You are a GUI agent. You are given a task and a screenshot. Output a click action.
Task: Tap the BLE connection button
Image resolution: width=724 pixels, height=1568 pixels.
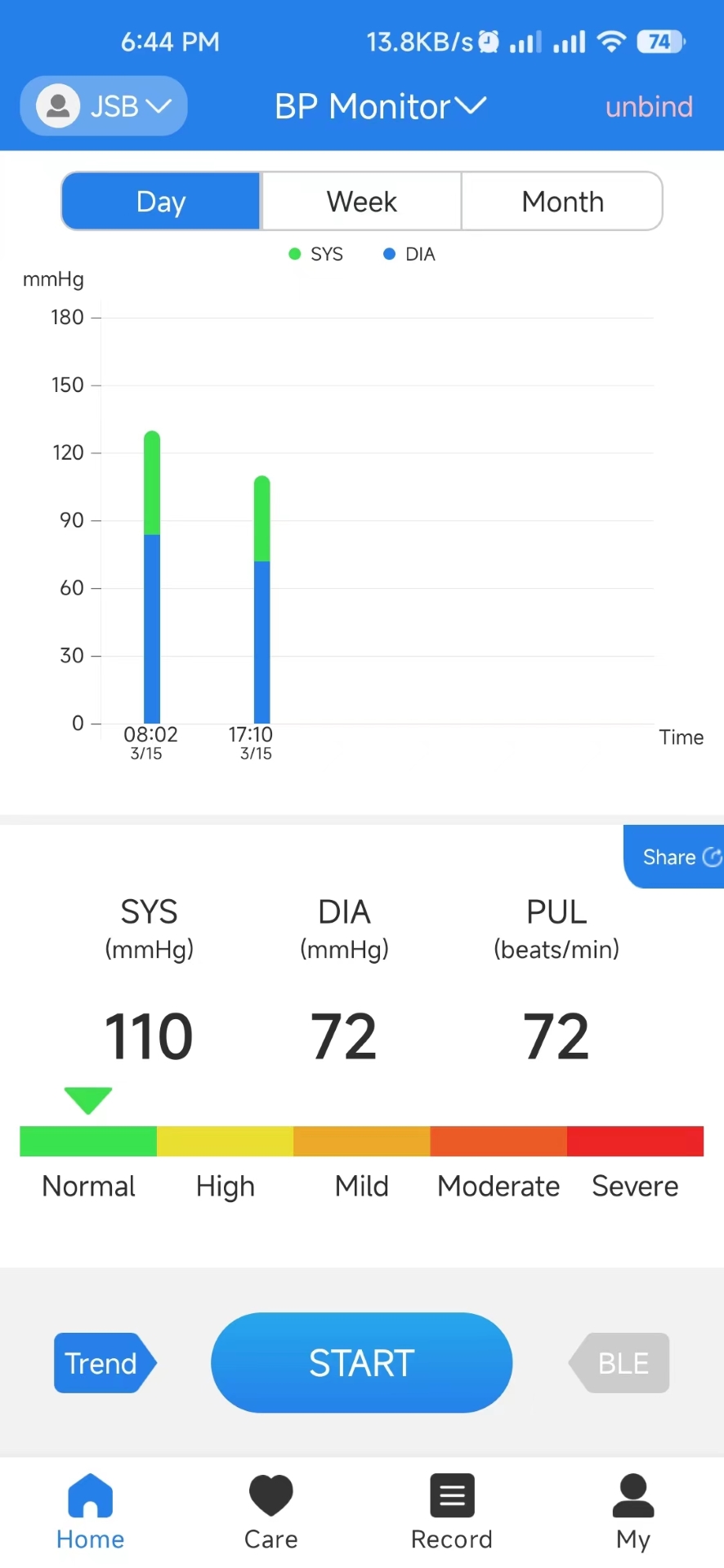[619, 1363]
